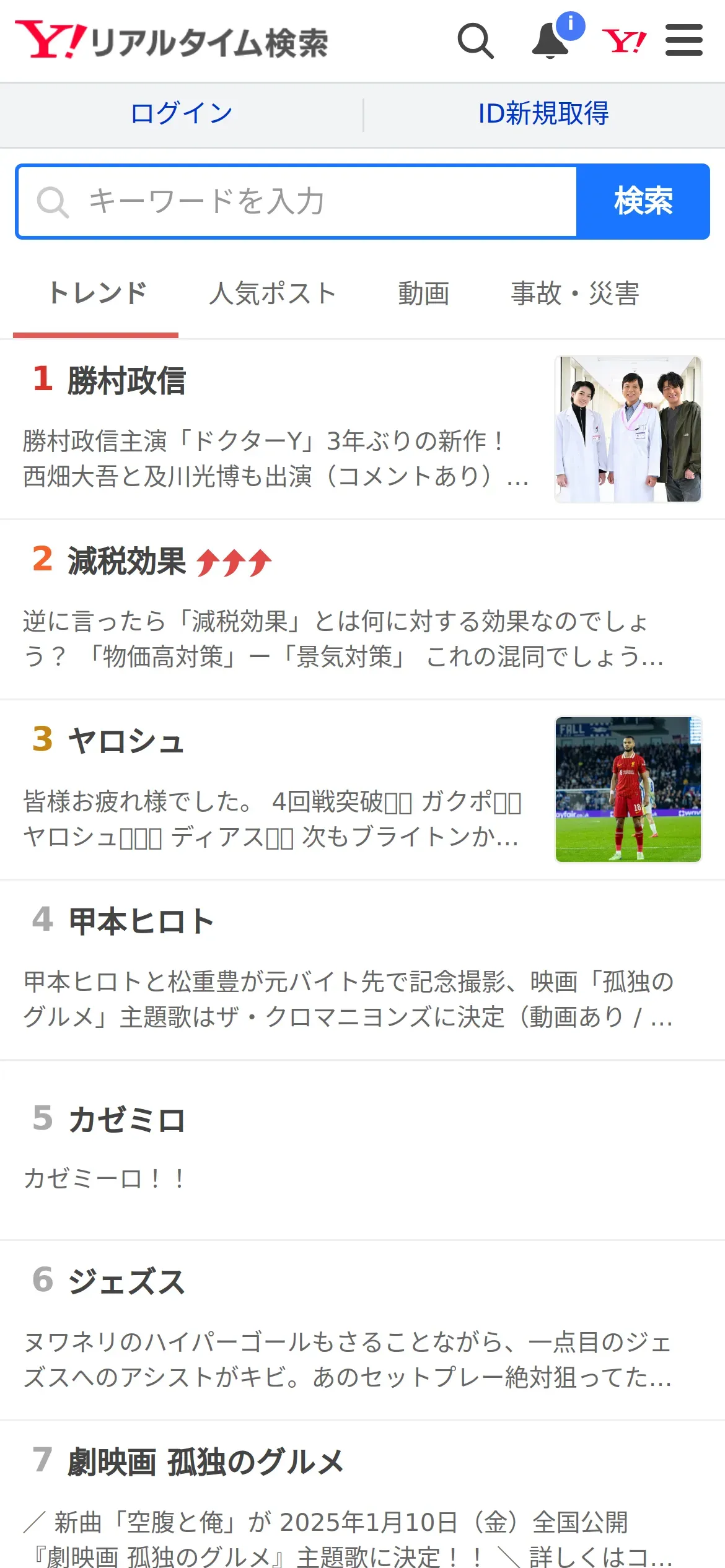The width and height of the screenshot is (725, 1568).
Task: Open trend 5 カゼミロ
Action: coord(362,1151)
